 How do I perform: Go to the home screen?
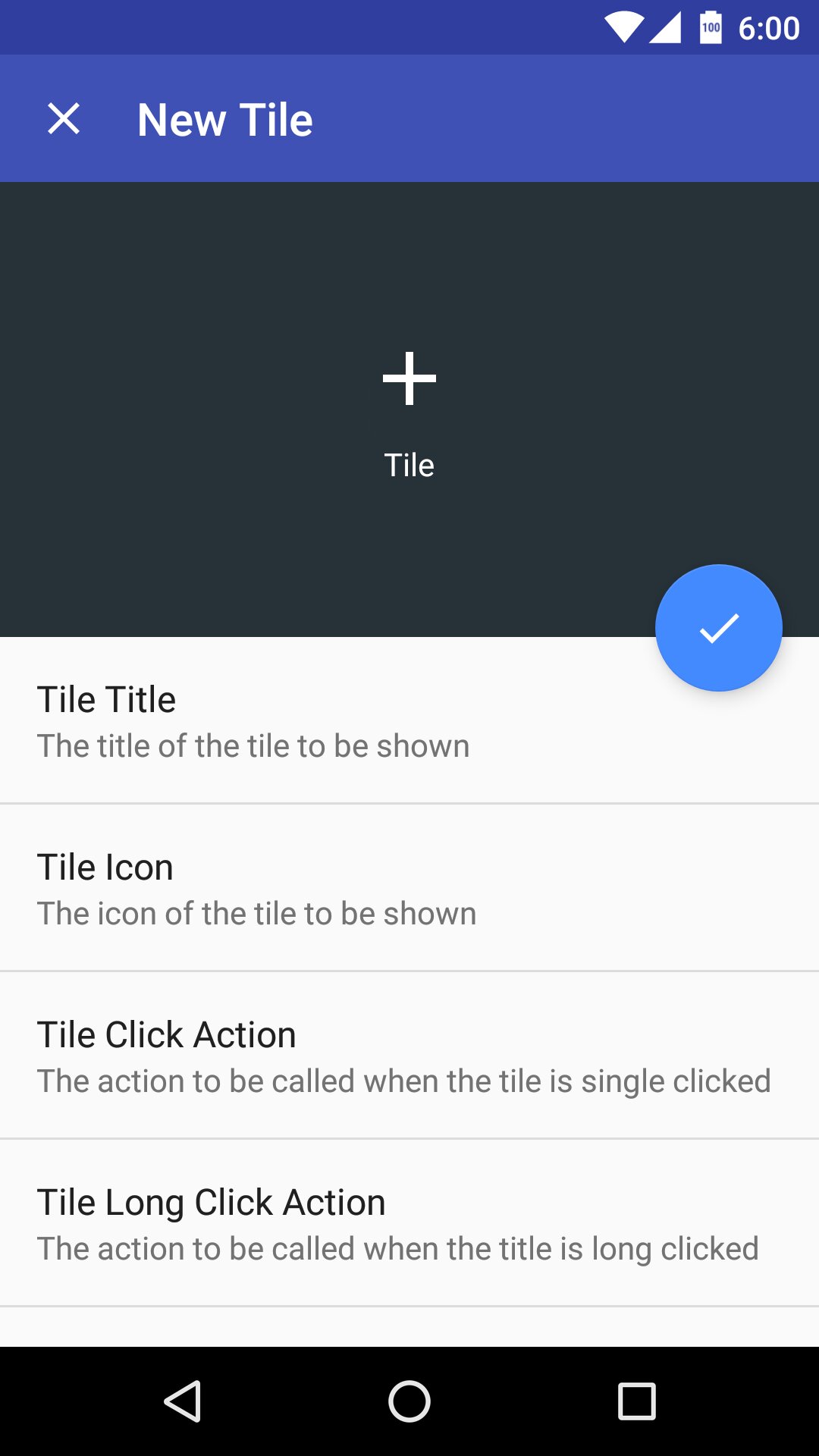pos(409,1401)
